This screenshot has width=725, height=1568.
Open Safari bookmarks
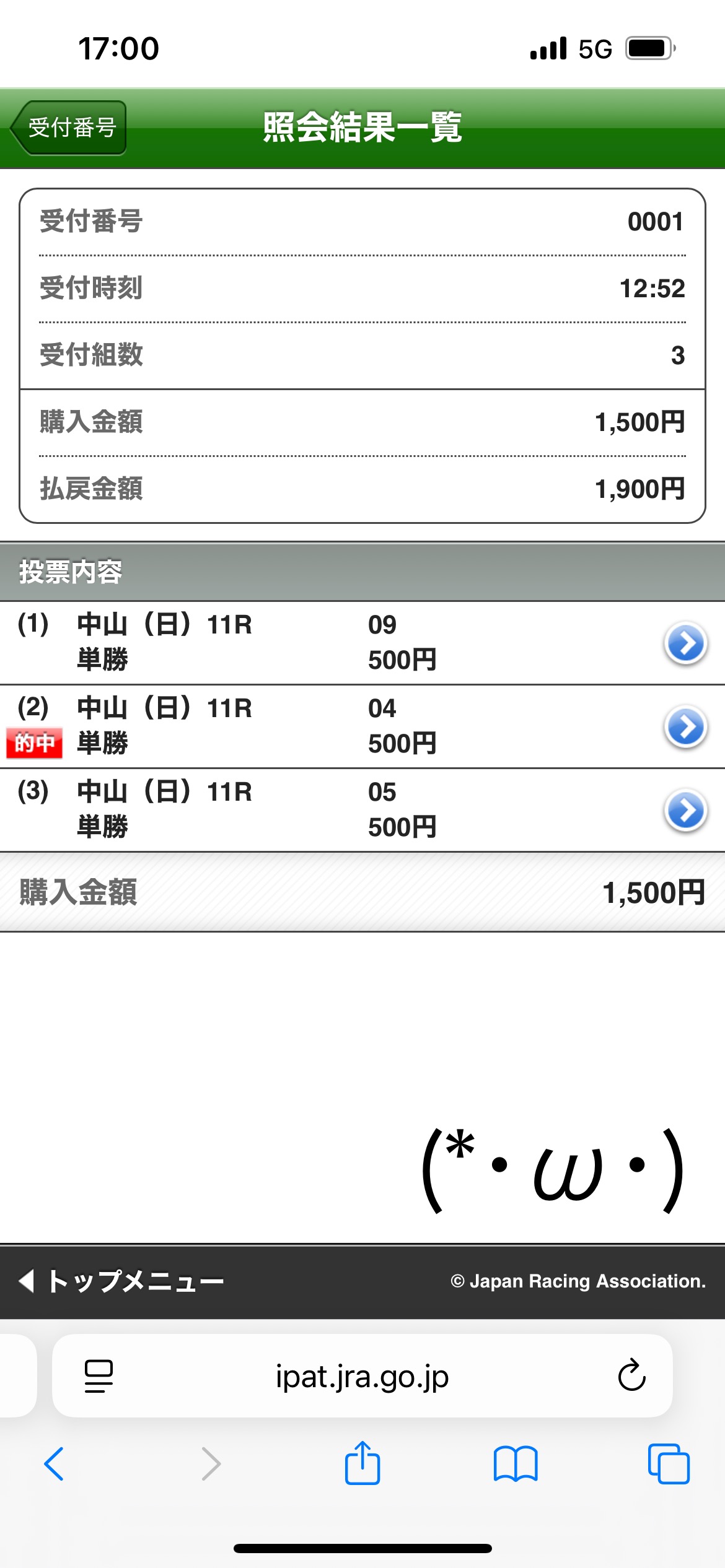[516, 1464]
